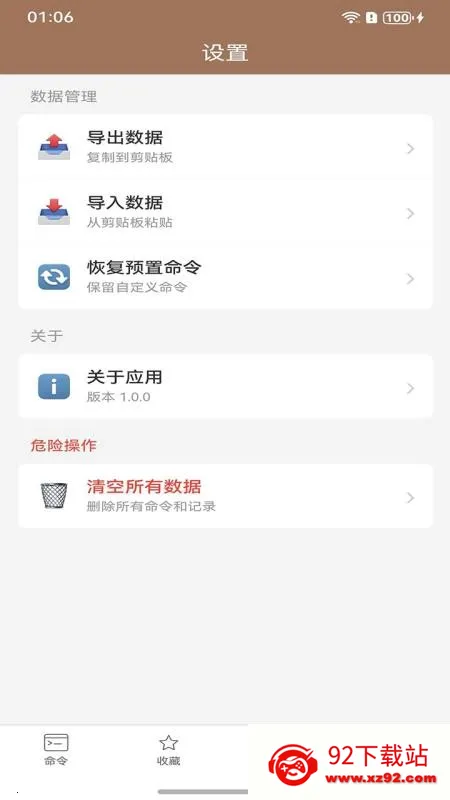Viewport: 450px width, 800px height.
Task: Switch to the 收藏 tab
Action: (168, 750)
